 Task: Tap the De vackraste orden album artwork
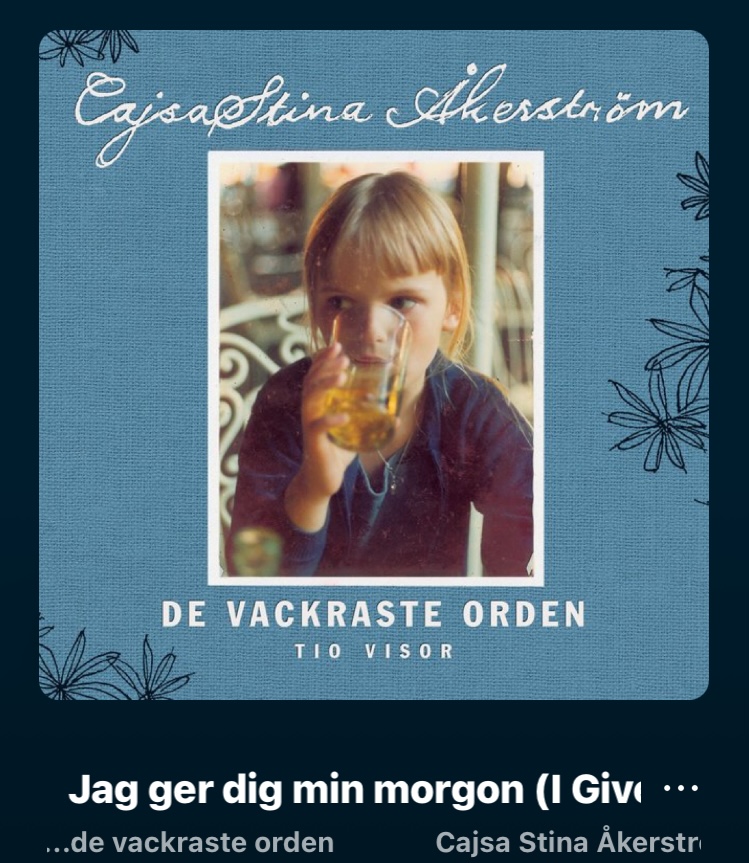(374, 365)
